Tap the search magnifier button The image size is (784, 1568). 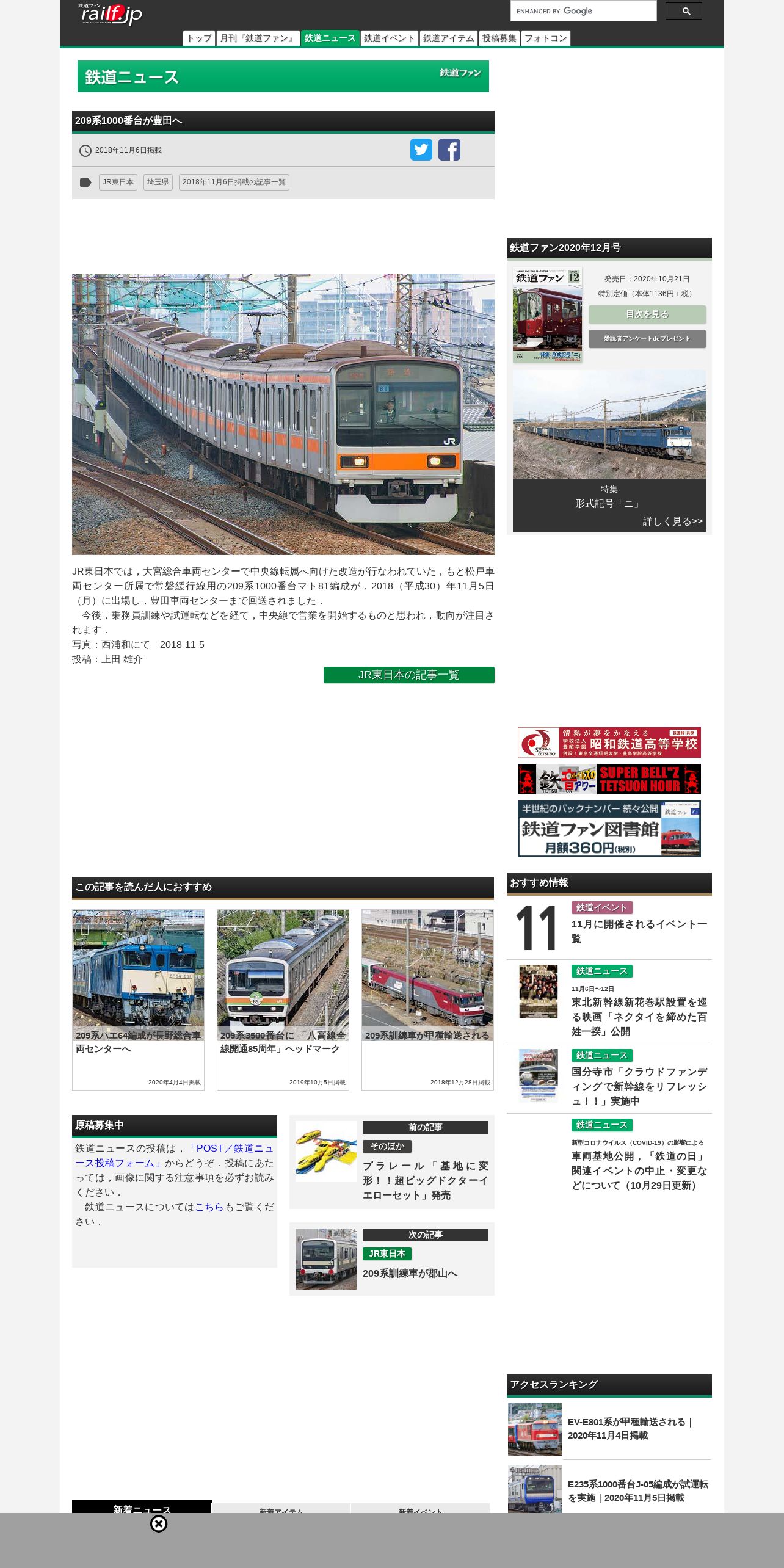[683, 11]
